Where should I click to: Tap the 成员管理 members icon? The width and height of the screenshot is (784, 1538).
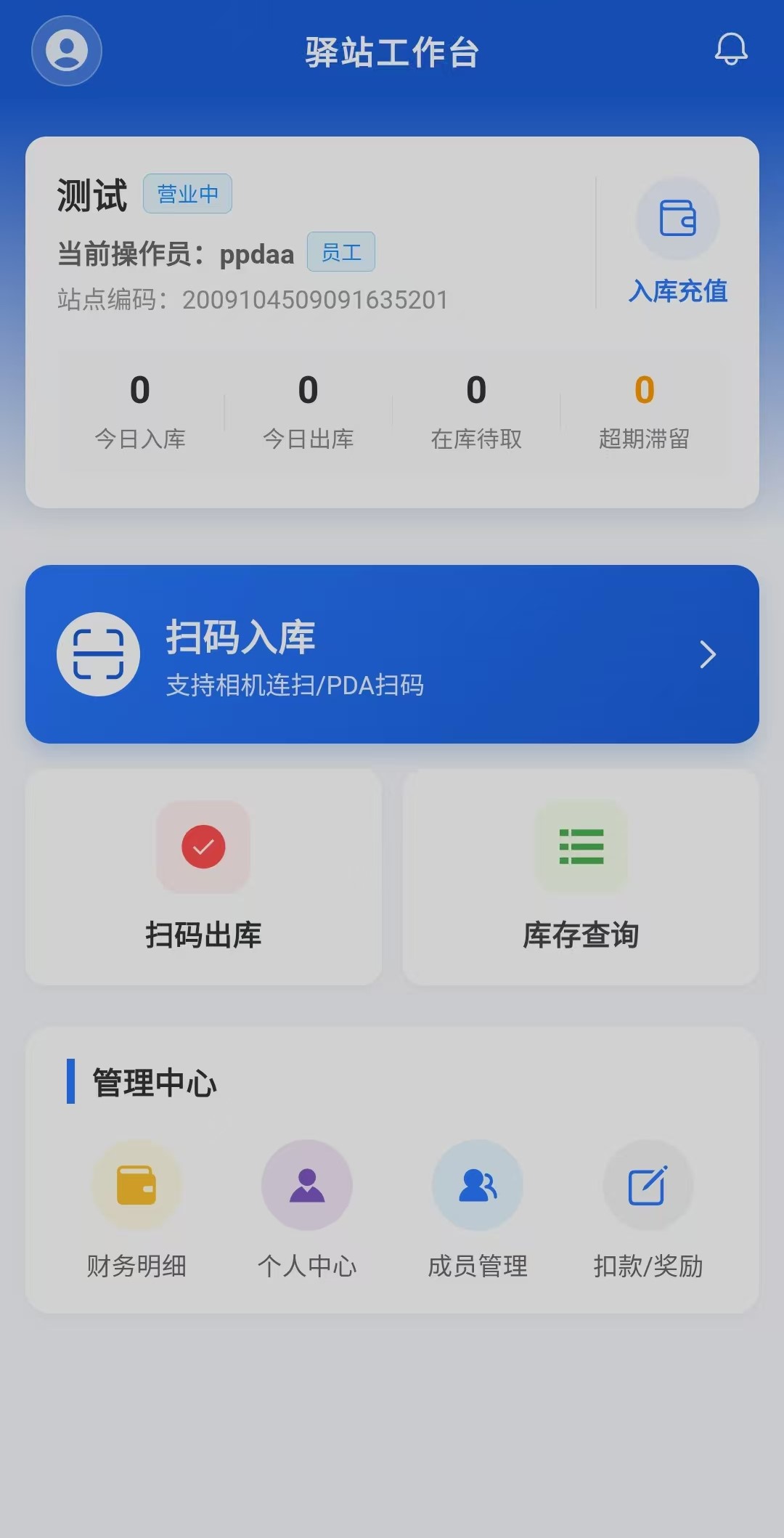point(478,1185)
